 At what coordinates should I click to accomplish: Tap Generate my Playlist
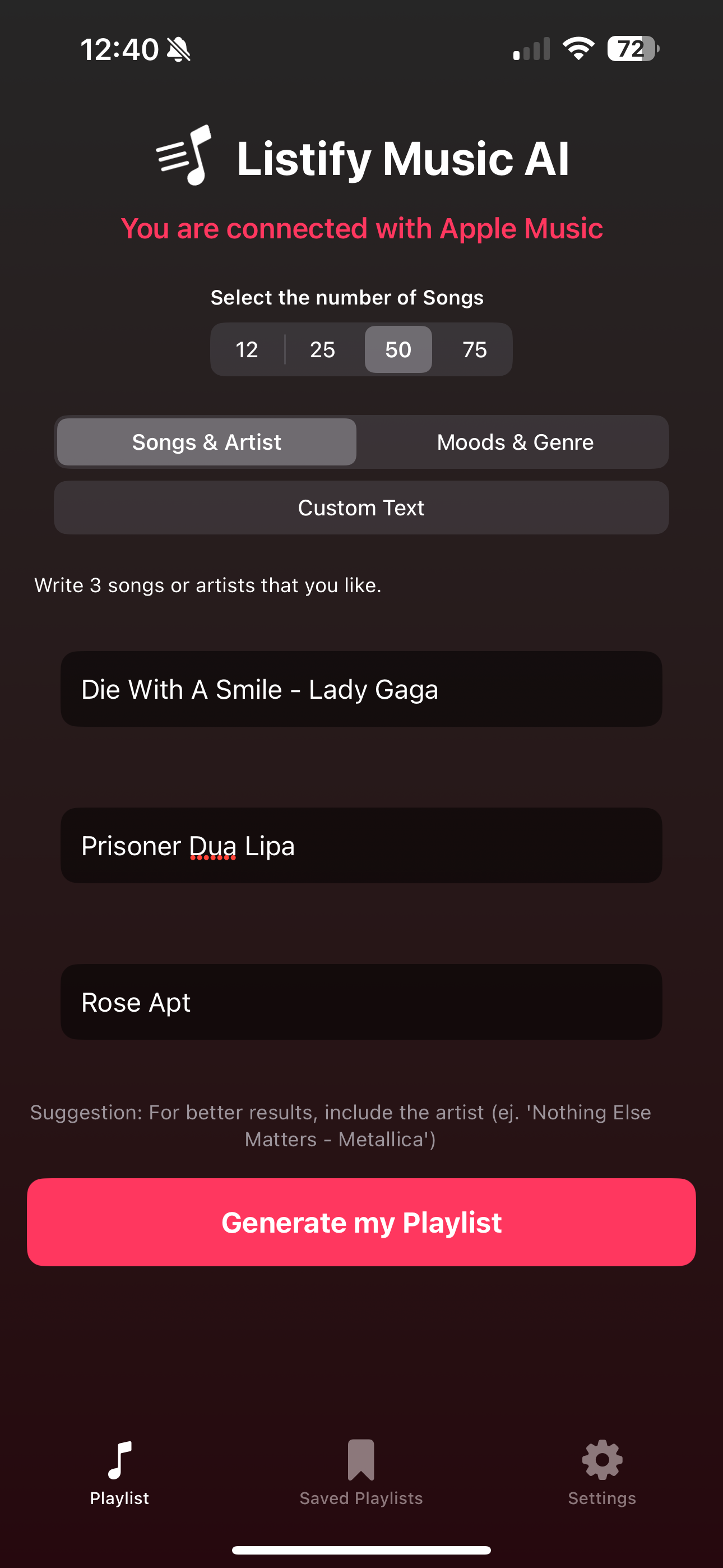point(361,1222)
